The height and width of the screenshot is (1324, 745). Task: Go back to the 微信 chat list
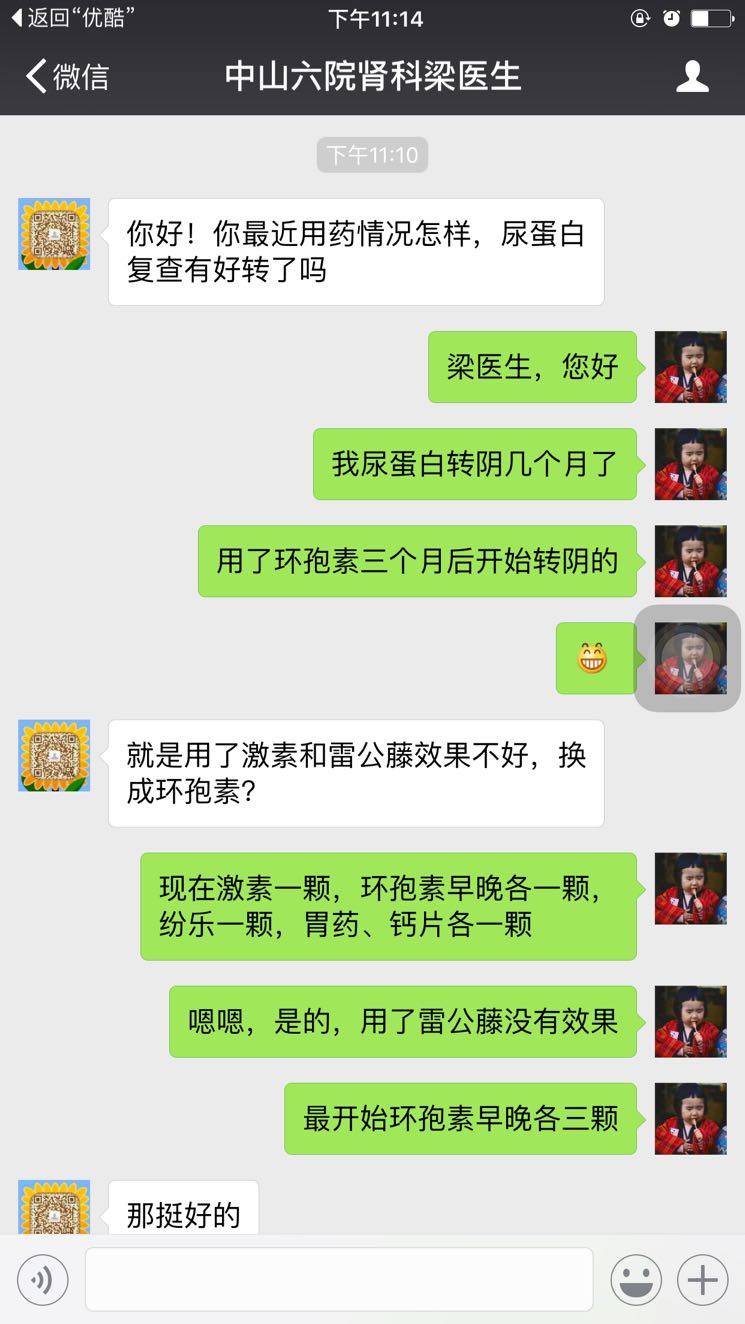[x=66, y=77]
